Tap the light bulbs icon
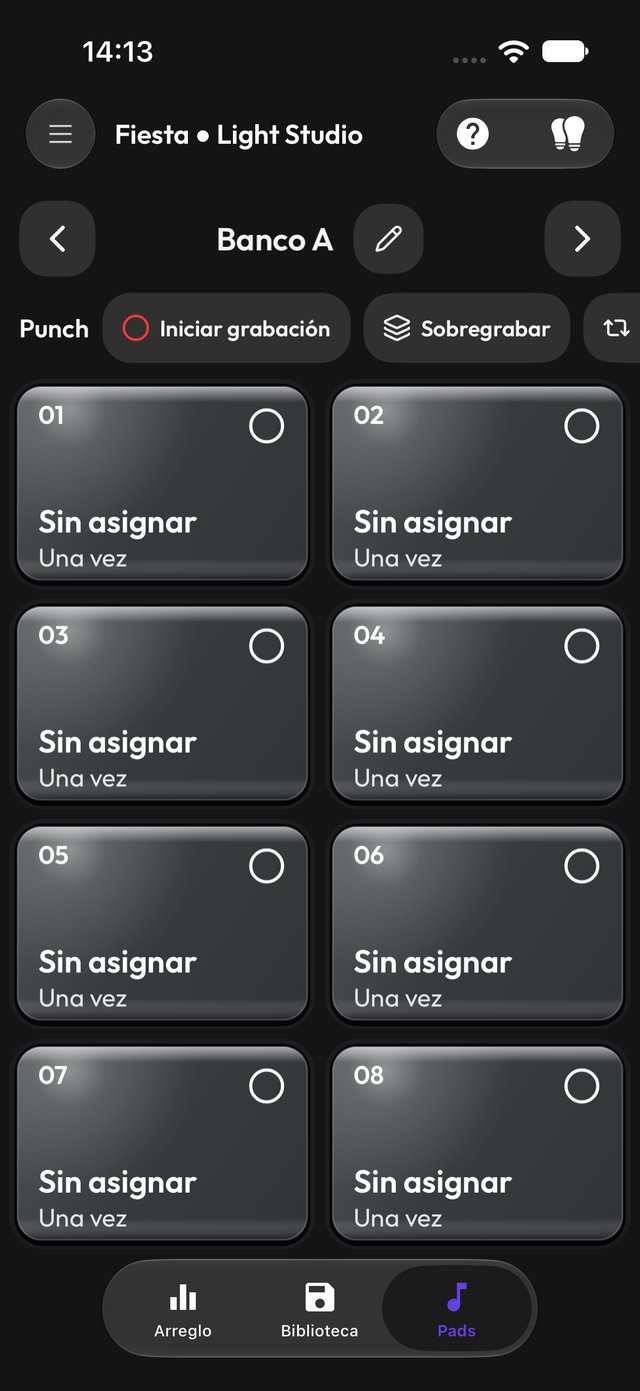Screen dimensions: 640x1391 [x=568, y=134]
